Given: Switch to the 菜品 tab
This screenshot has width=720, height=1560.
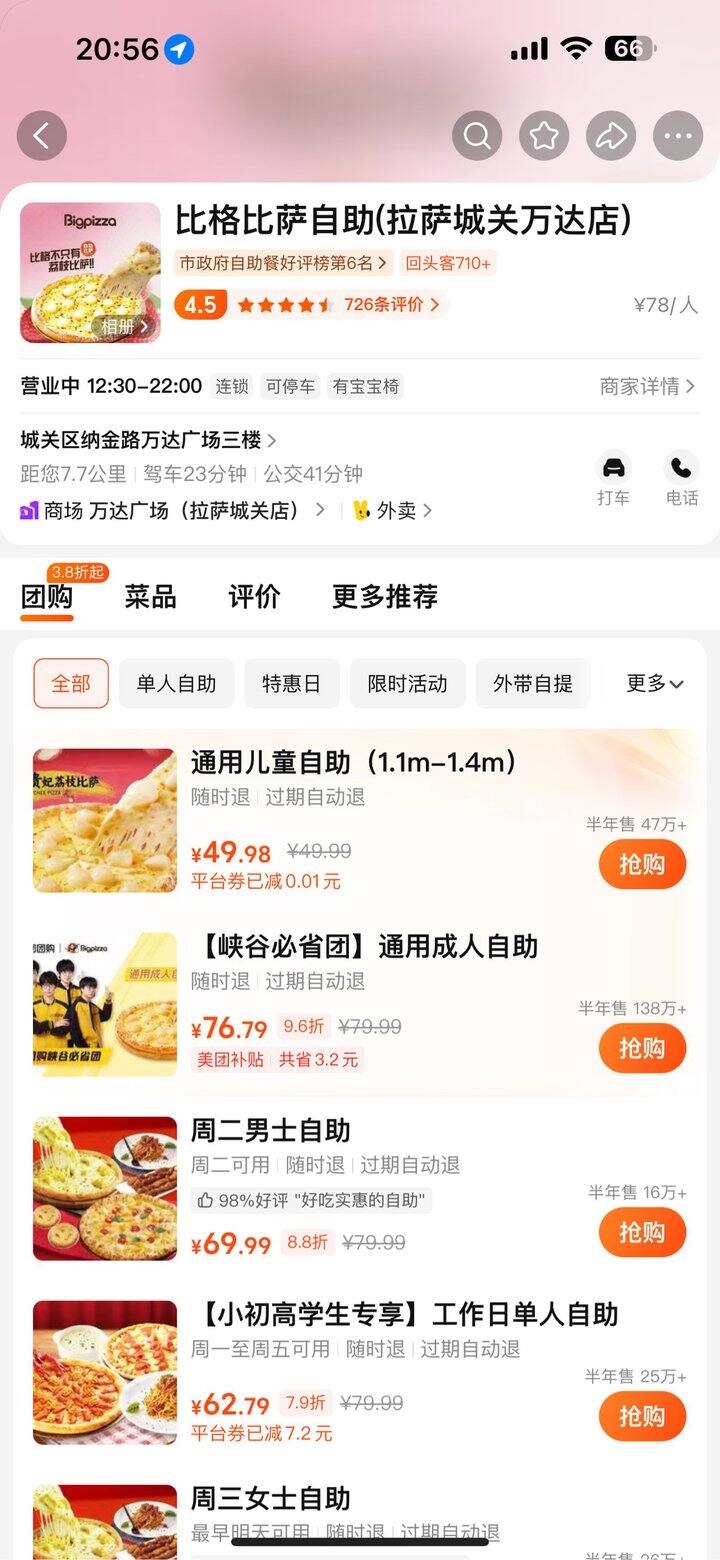Looking at the screenshot, I should click(x=150, y=597).
